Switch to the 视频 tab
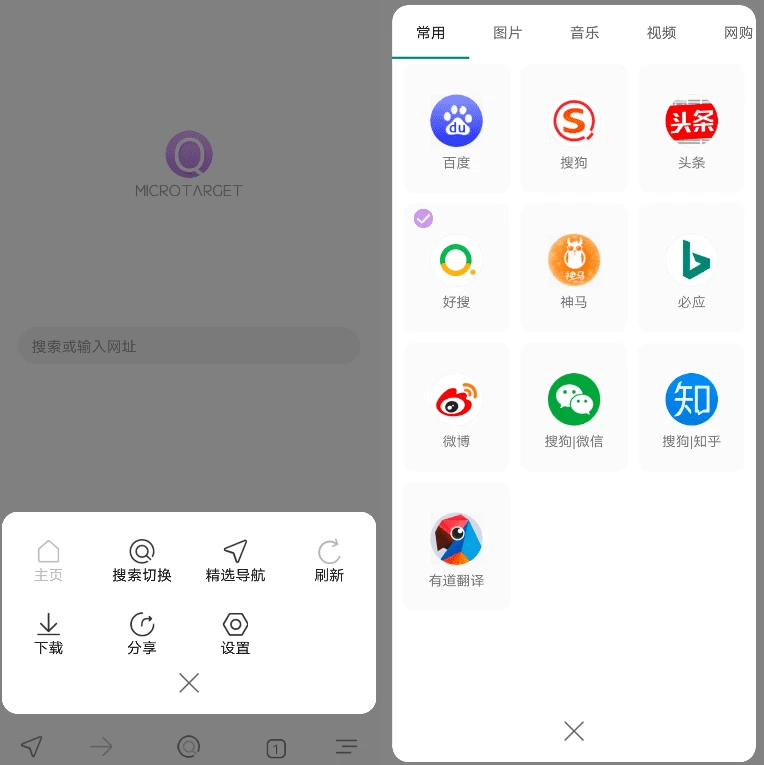The height and width of the screenshot is (765, 764). pyautogui.click(x=662, y=33)
